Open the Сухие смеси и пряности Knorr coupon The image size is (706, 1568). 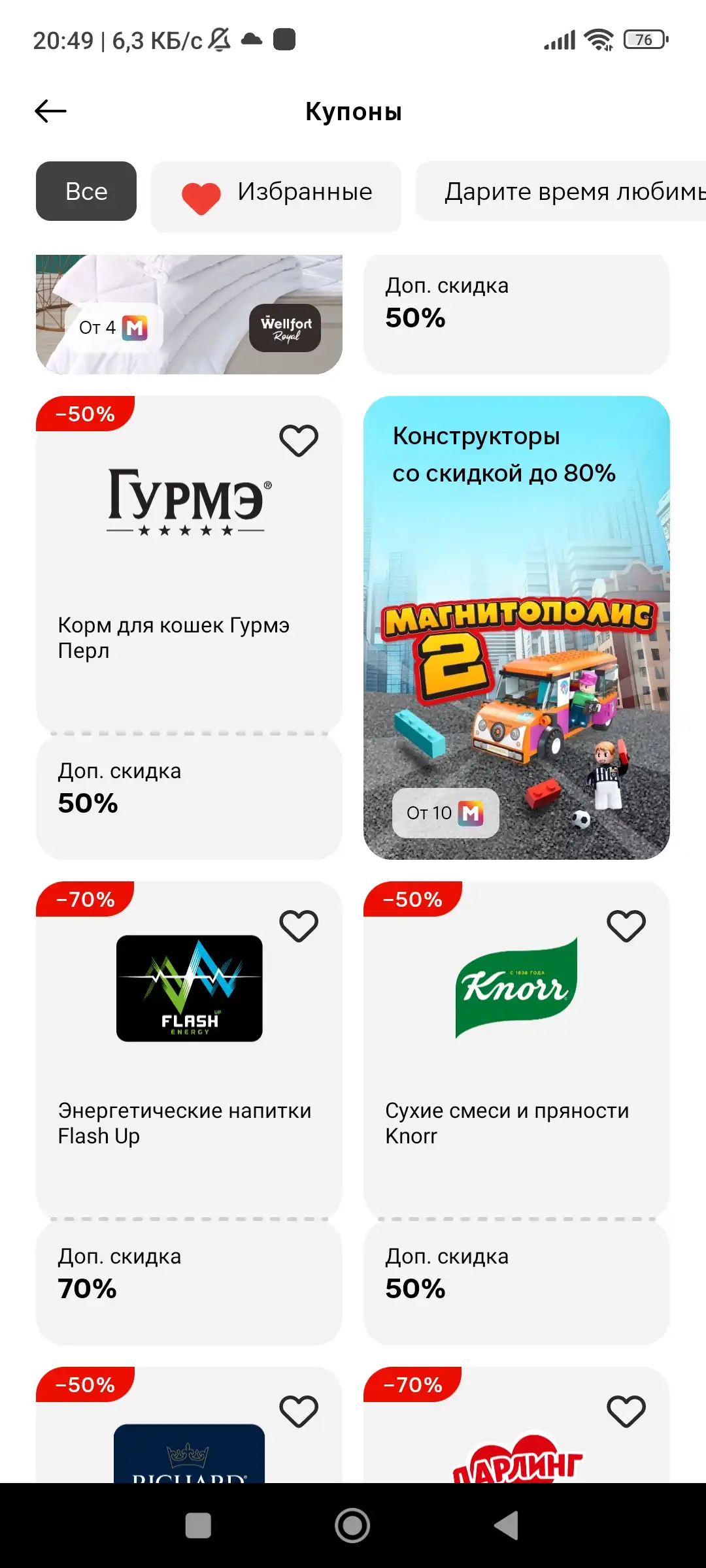point(516,1113)
